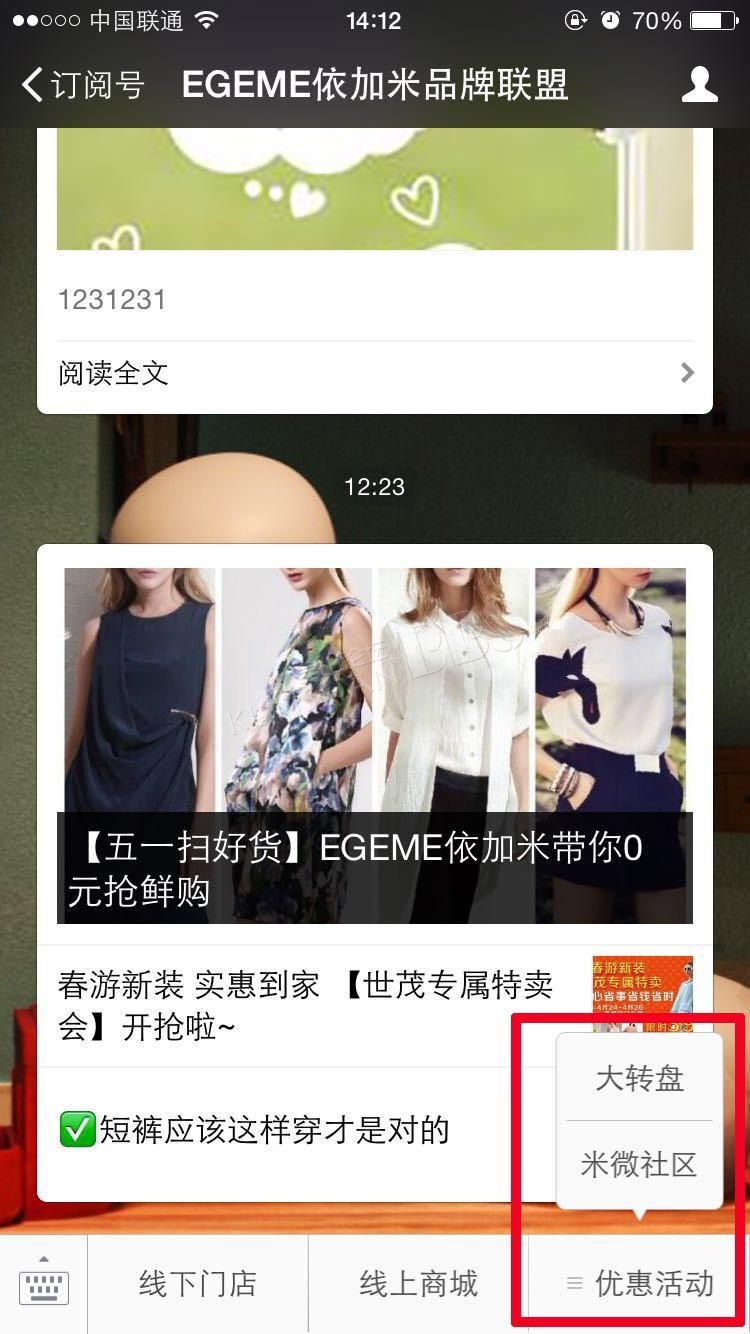This screenshot has width=750, height=1334.
Task: Open the 线上商城 menu
Action: [x=418, y=1285]
